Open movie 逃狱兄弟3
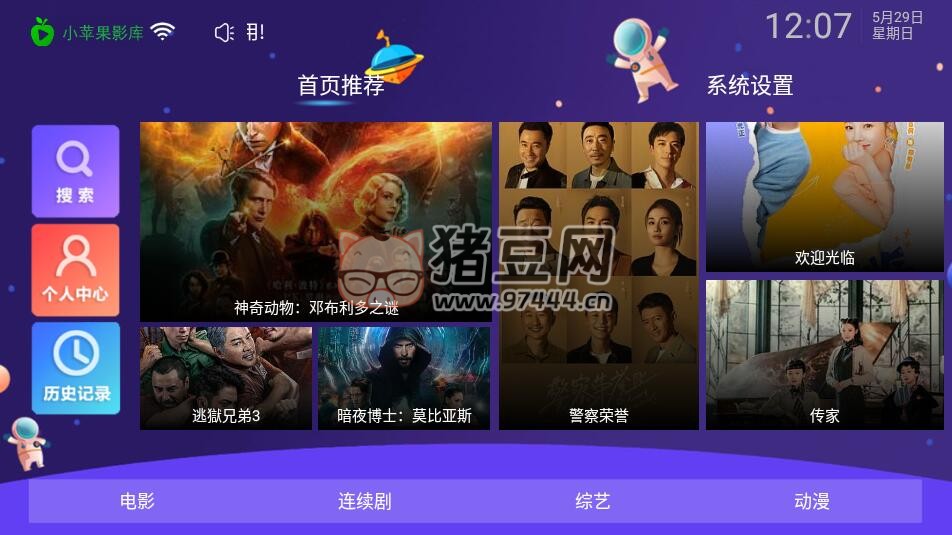The image size is (952, 535). click(226, 378)
